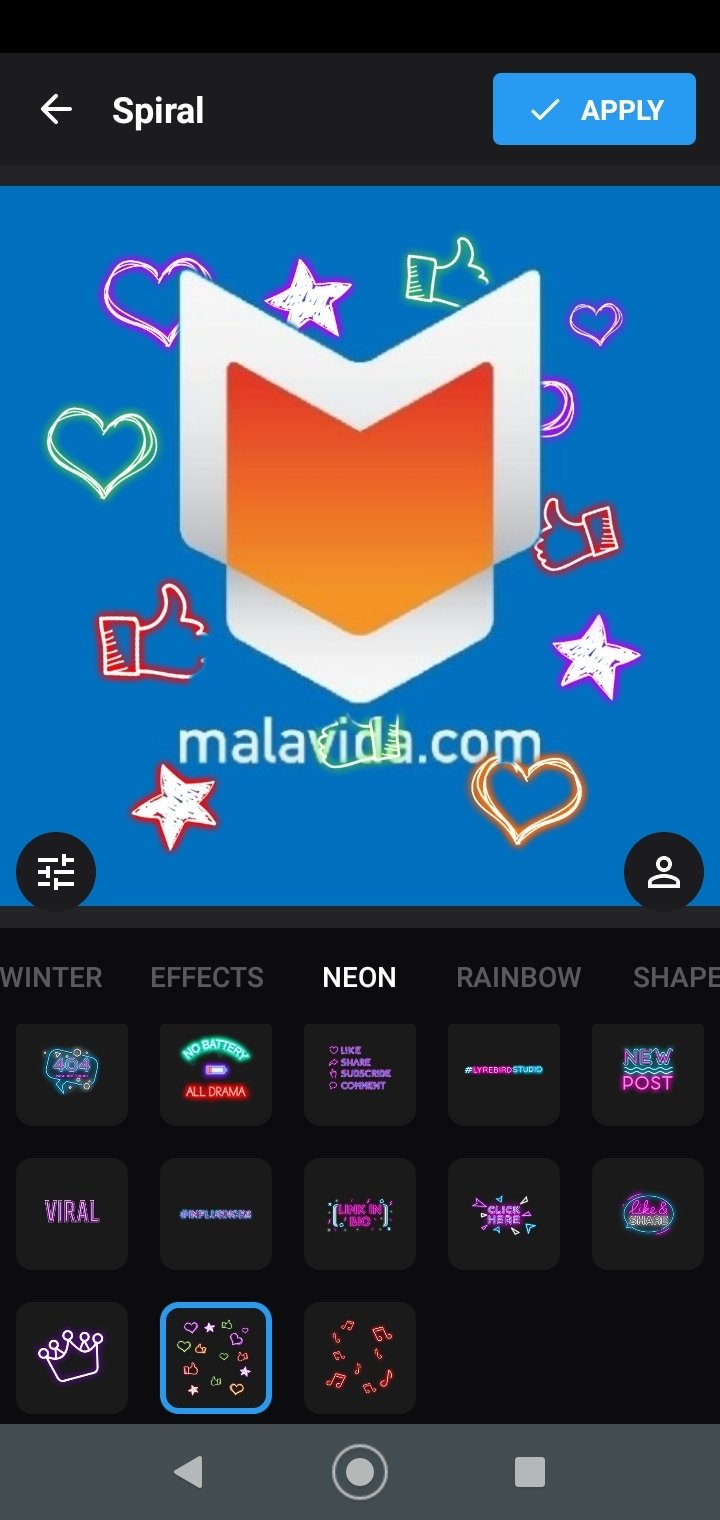Apply the Spiral effect
The width and height of the screenshot is (720, 1520).
[594, 109]
